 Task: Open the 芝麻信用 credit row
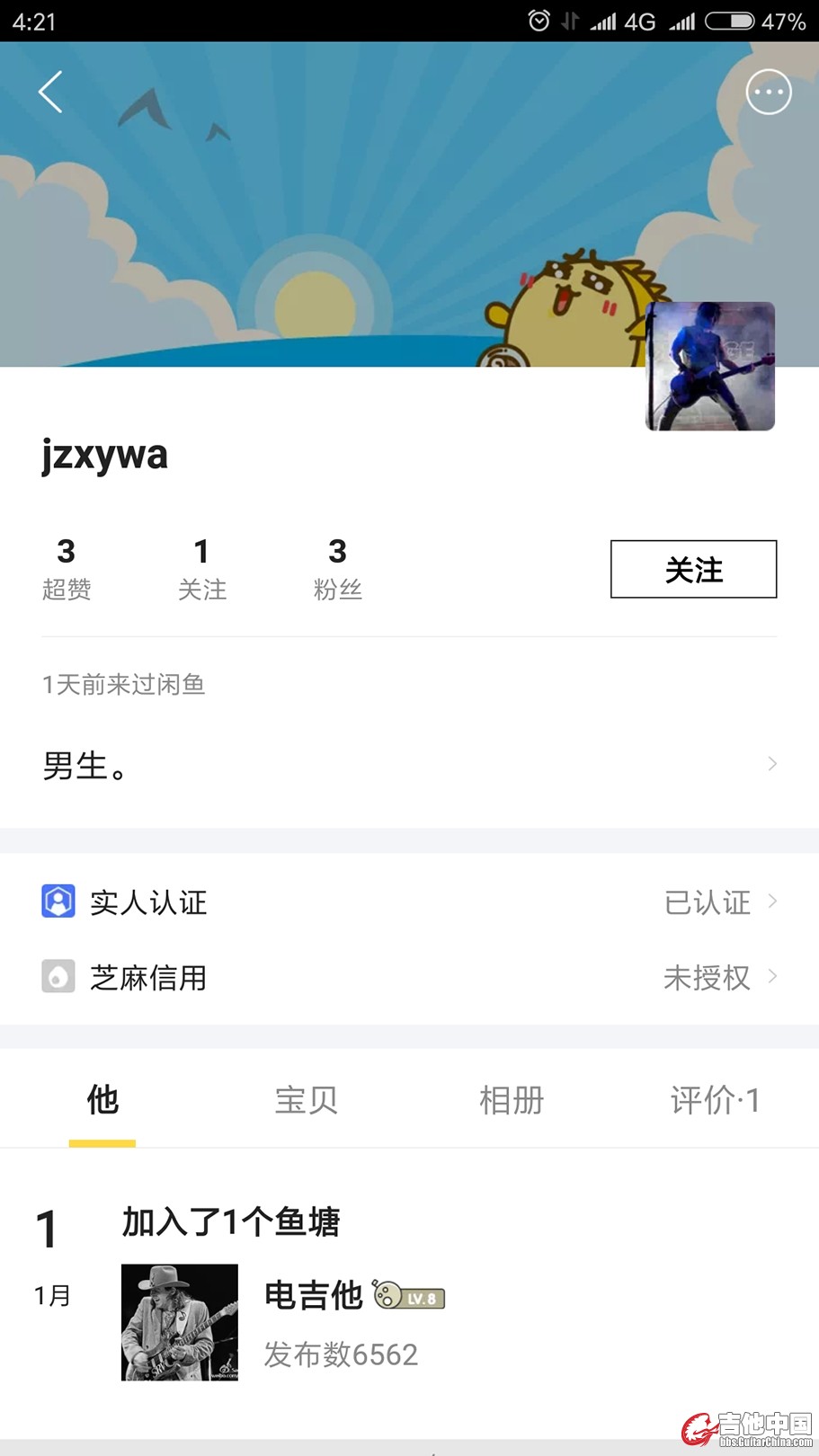pyautogui.click(x=409, y=977)
